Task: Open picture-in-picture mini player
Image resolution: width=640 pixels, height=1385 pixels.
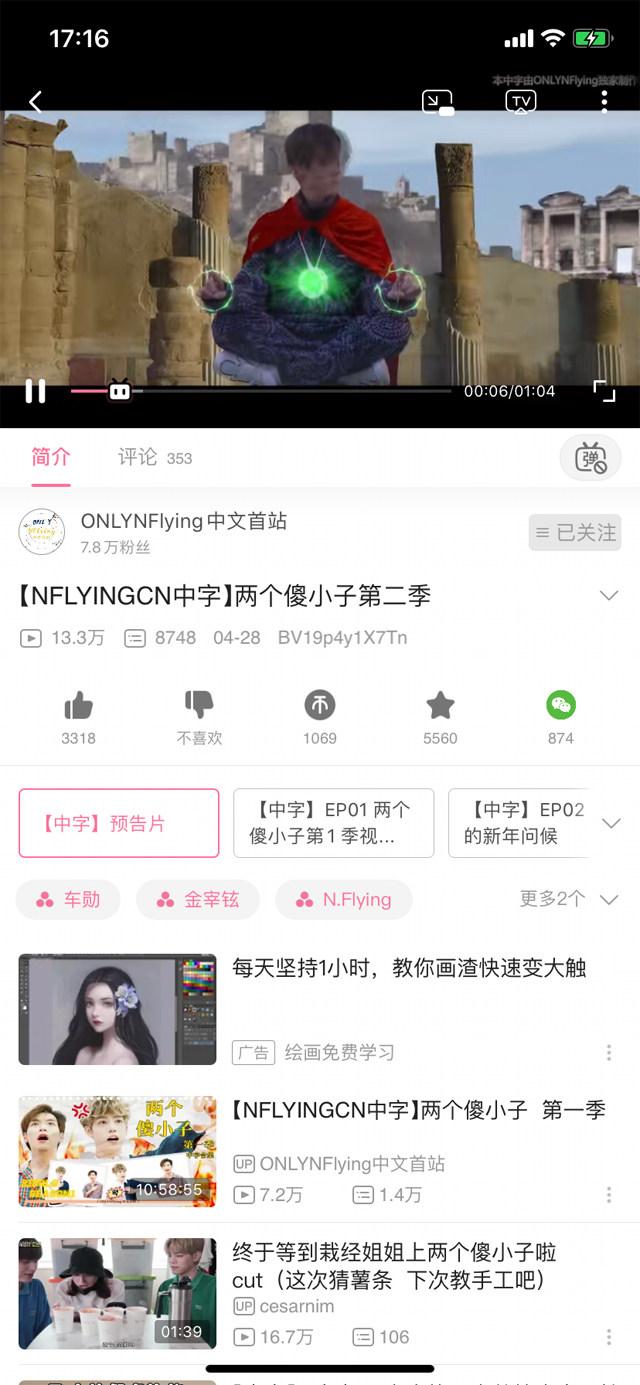Action: [438, 101]
